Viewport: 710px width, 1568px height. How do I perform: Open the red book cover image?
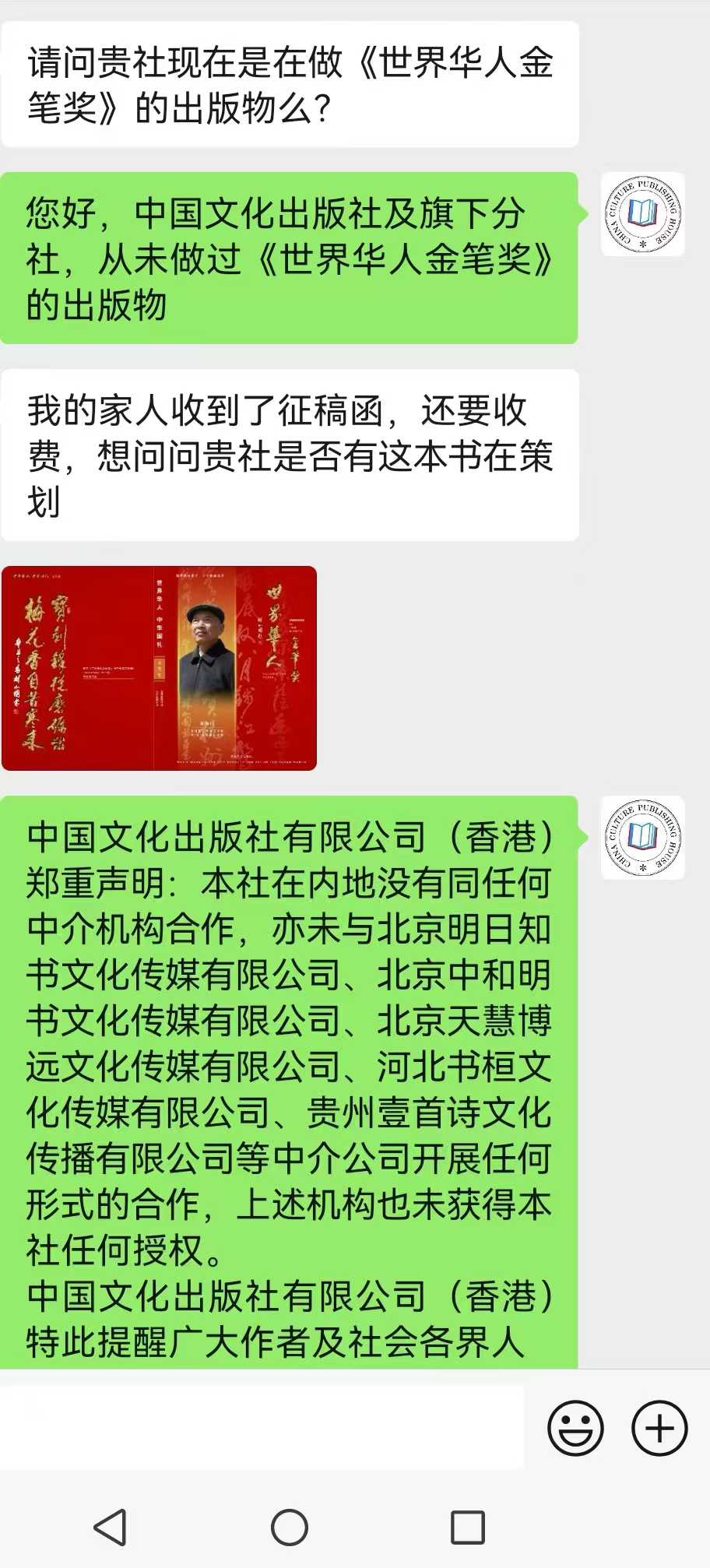159,668
